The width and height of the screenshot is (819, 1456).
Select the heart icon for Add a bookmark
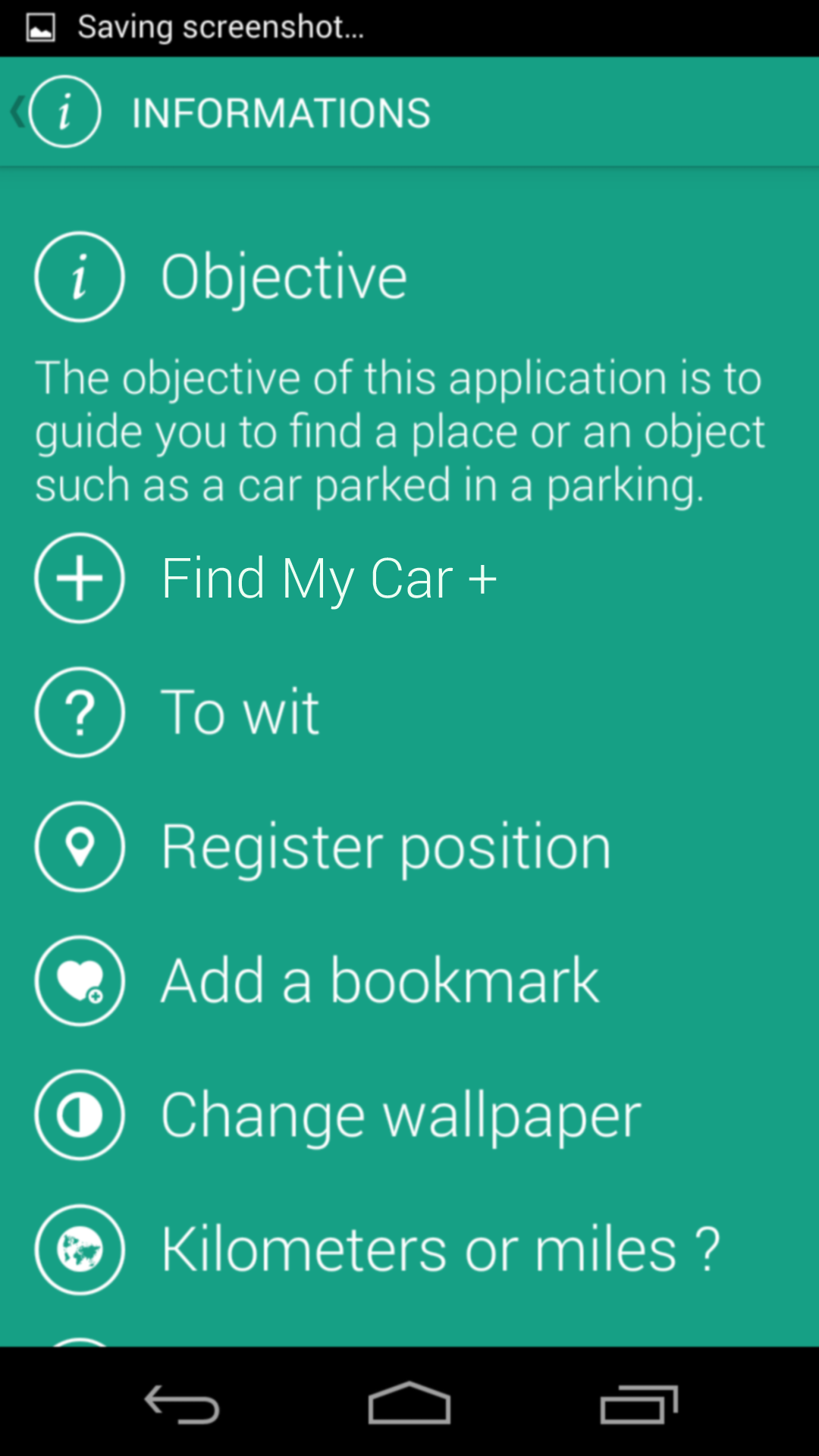click(79, 981)
